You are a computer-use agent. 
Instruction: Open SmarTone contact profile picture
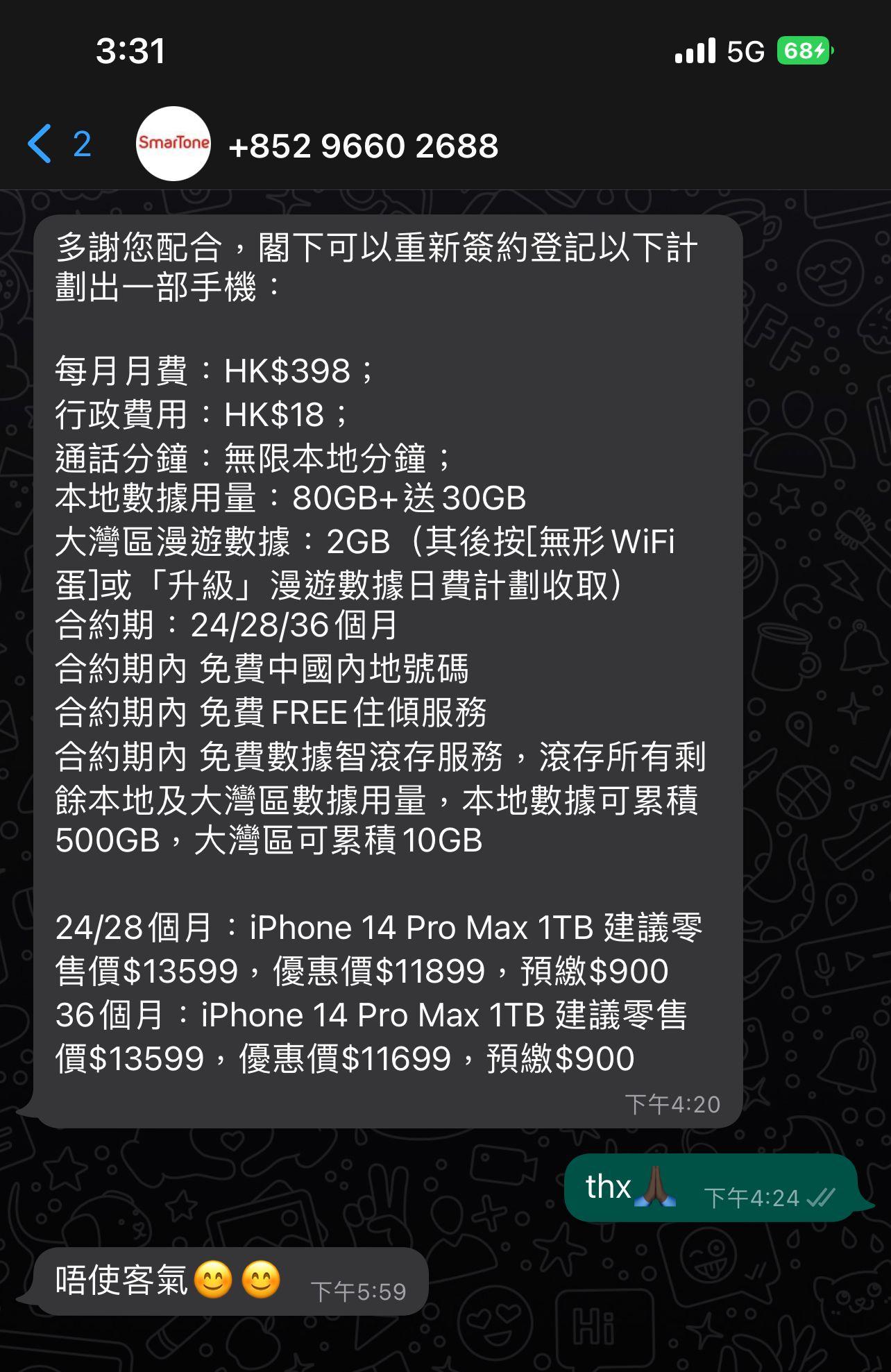(173, 144)
